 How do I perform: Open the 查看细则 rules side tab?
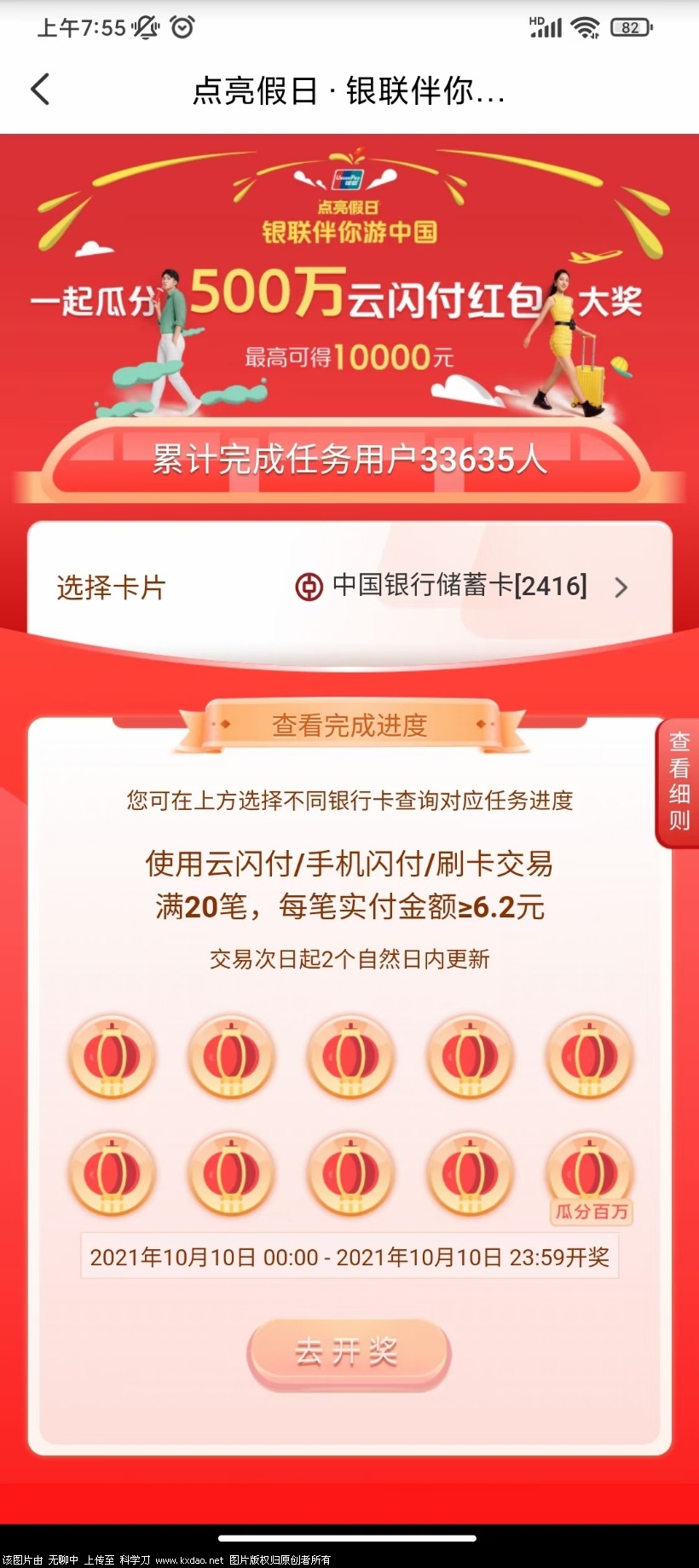click(679, 781)
